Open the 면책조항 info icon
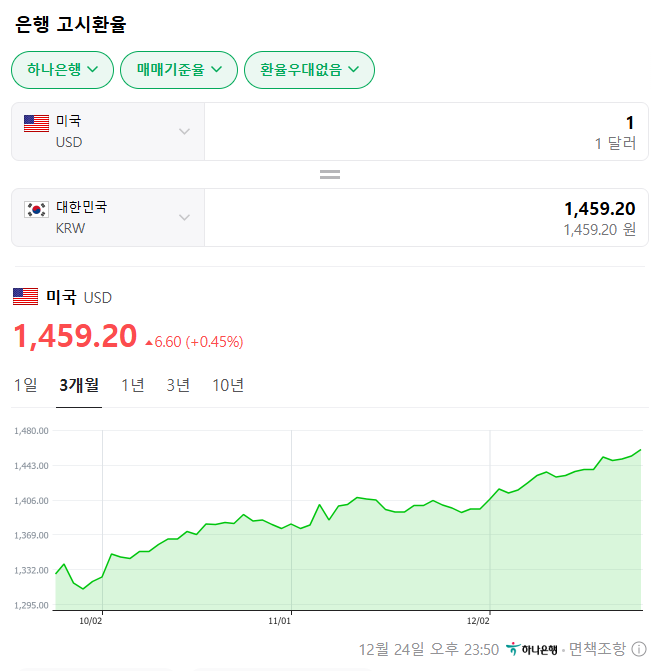Image resolution: width=651 pixels, height=671 pixels. point(639,650)
